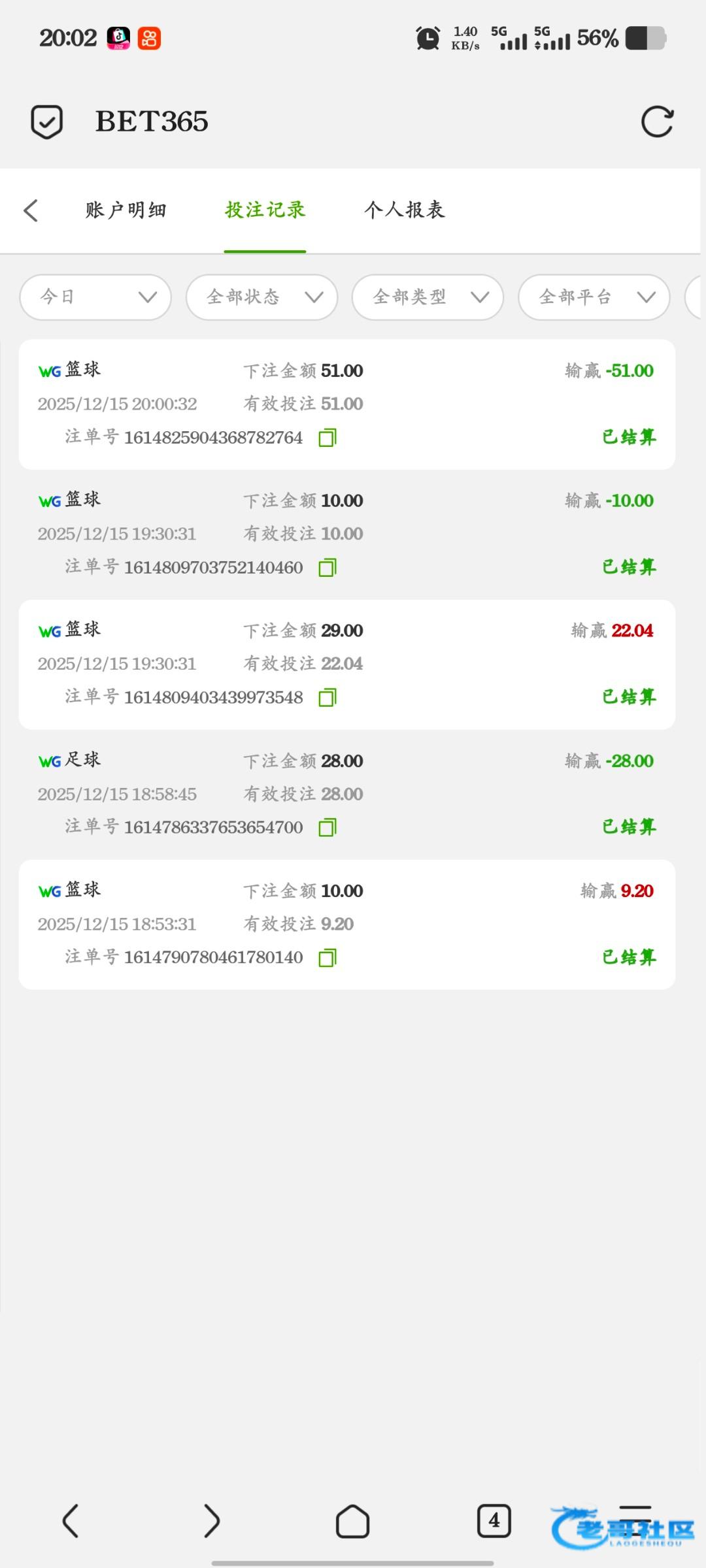Image resolution: width=706 pixels, height=1568 pixels.
Task: Go back using the arrow beside 账户明细
Action: 31,210
